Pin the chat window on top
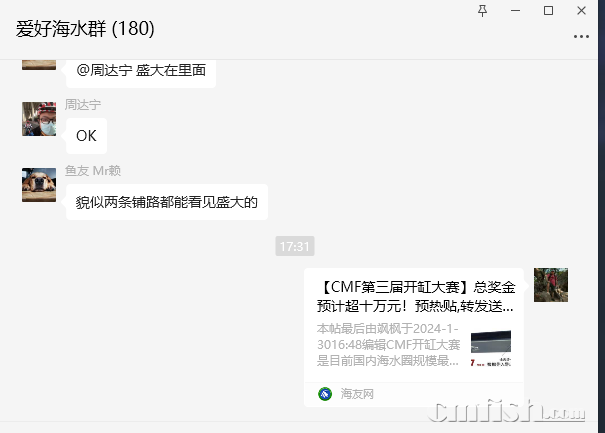 point(483,10)
